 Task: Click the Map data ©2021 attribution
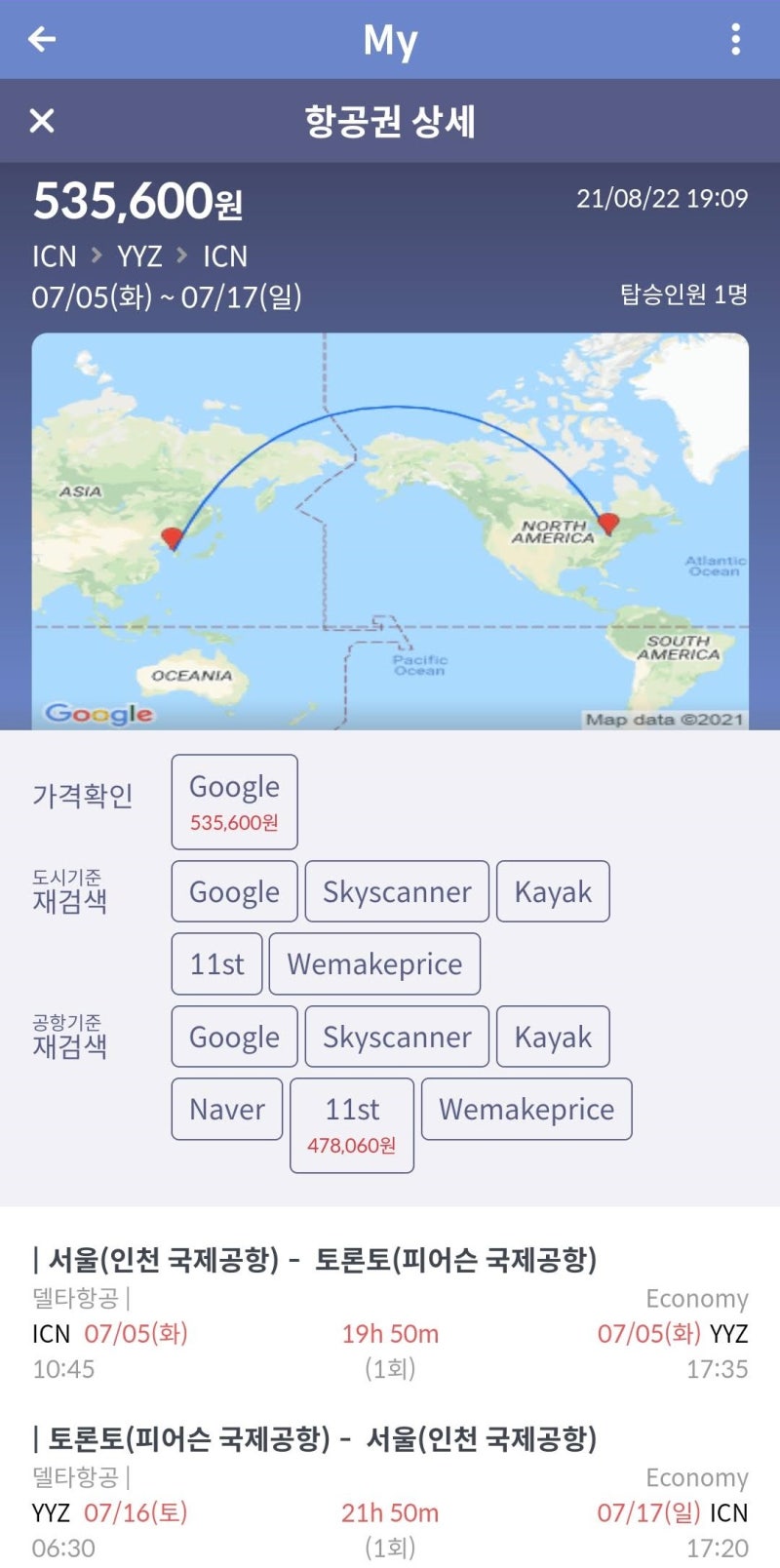coord(666,719)
